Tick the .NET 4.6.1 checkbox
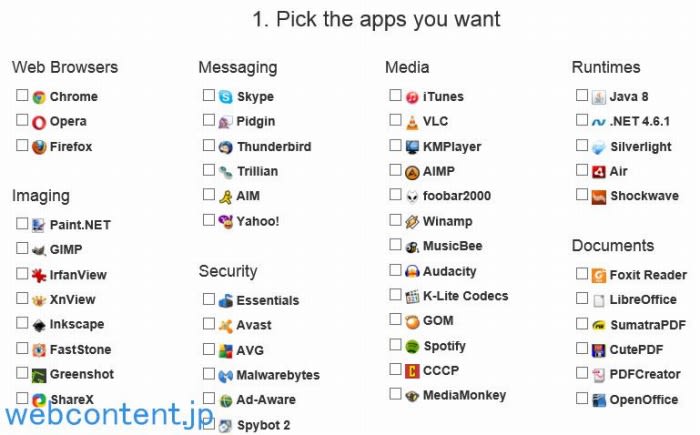 coord(582,121)
